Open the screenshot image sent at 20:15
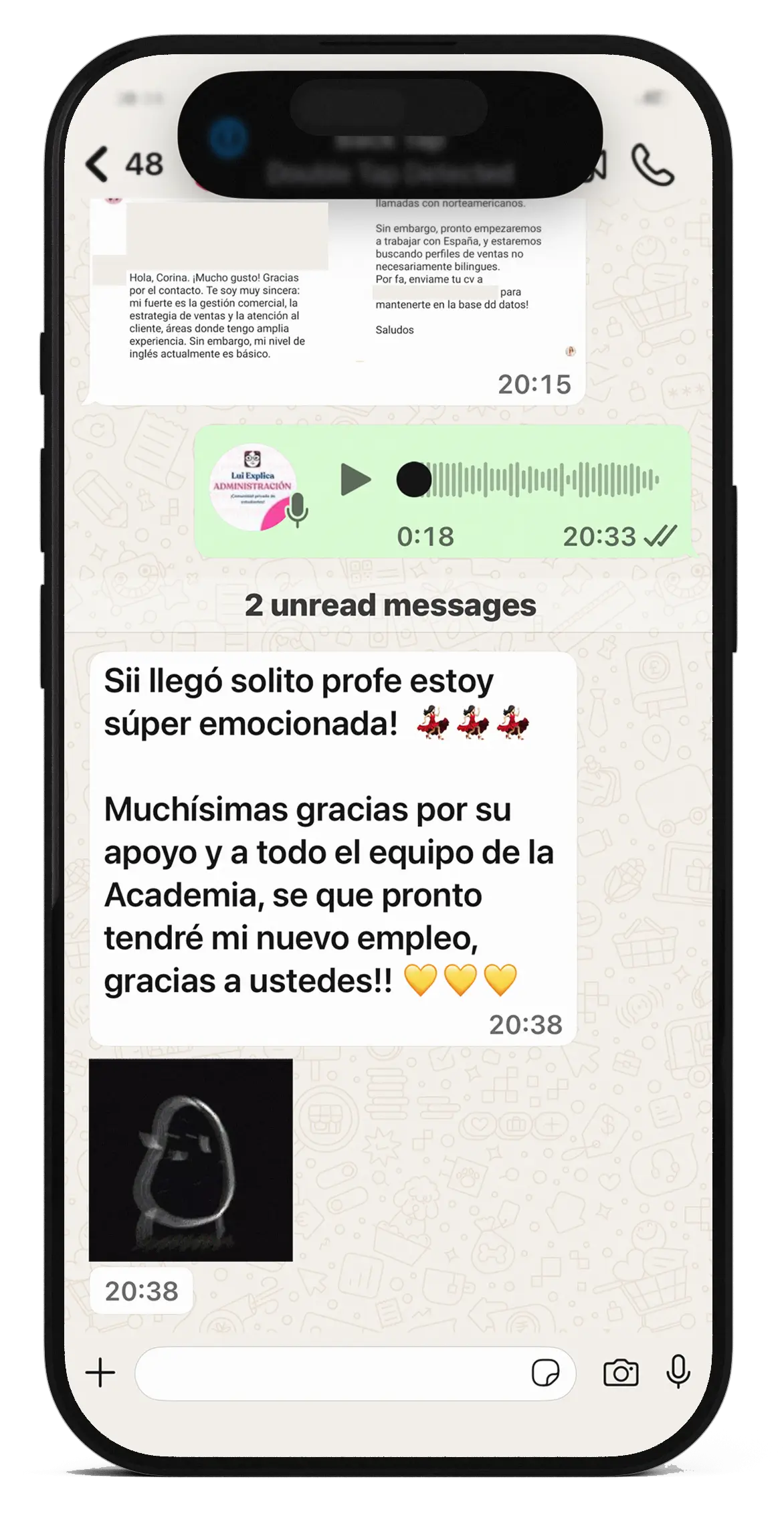 click(x=334, y=294)
